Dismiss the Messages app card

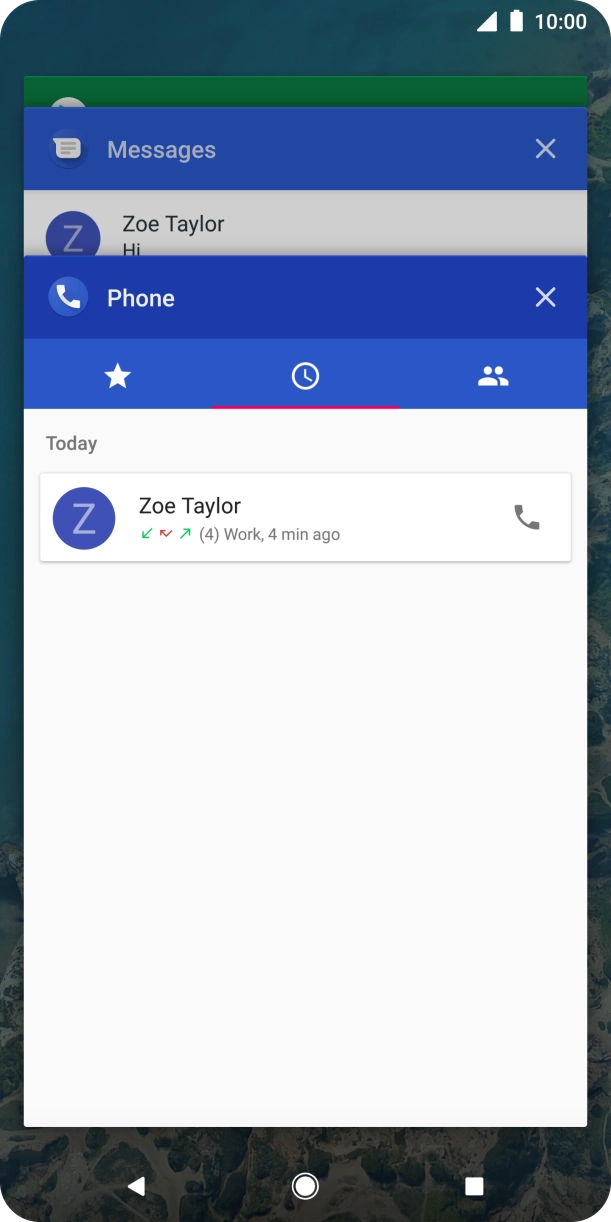(x=545, y=149)
